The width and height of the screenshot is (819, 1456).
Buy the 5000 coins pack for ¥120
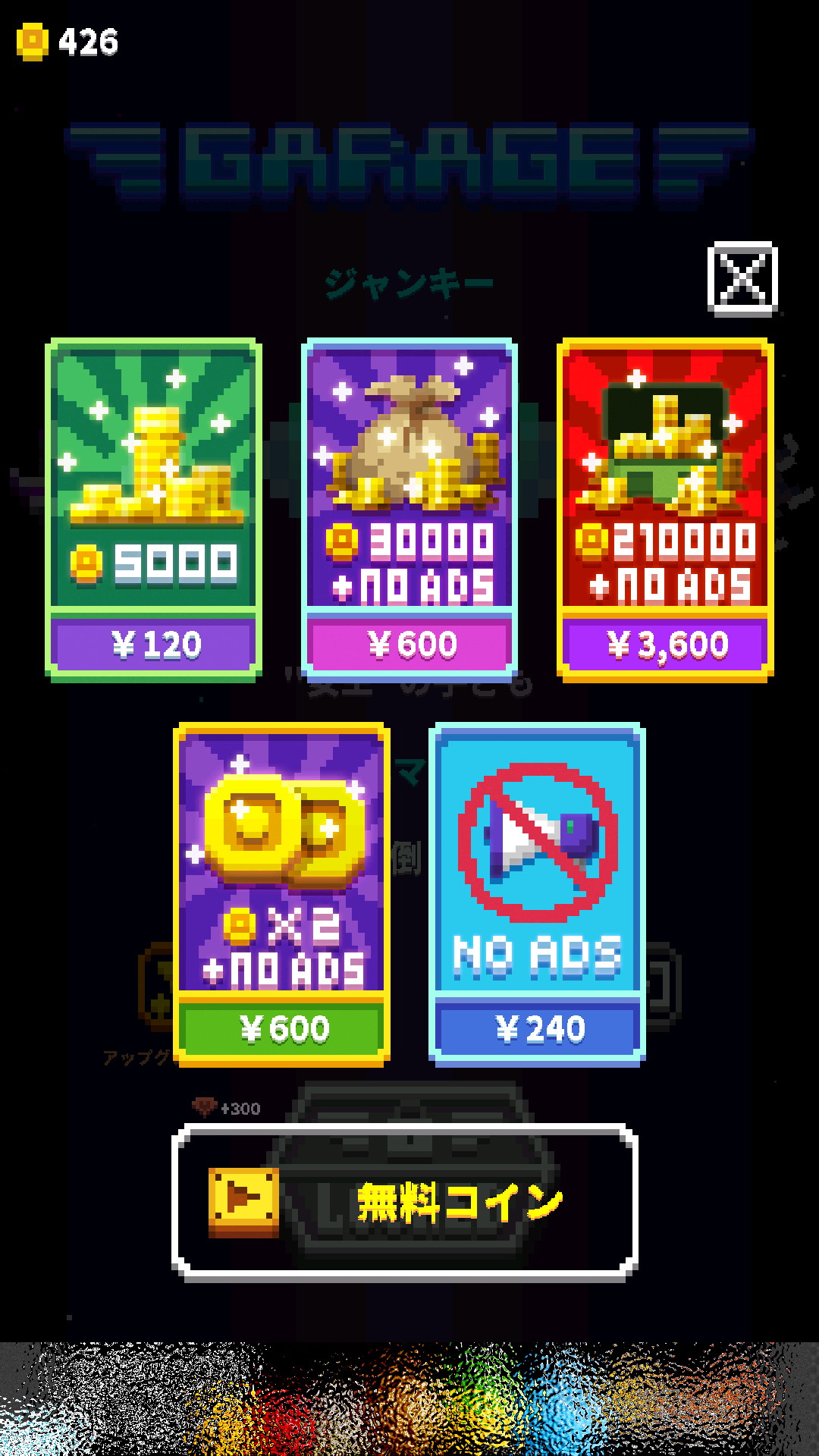[154, 510]
